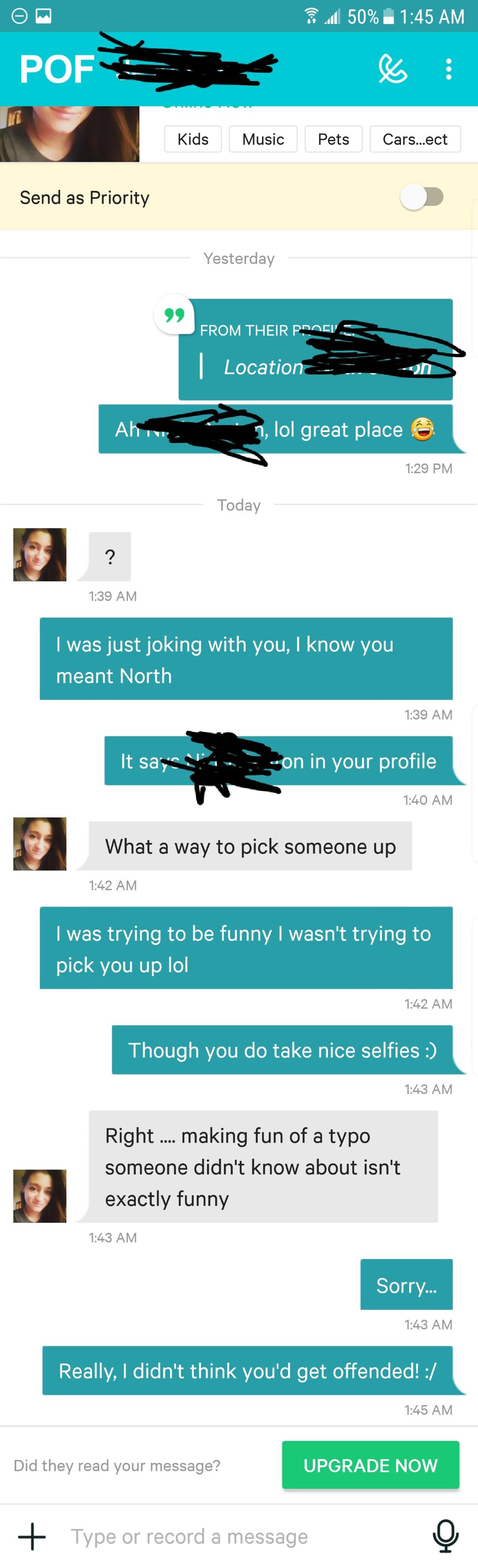The width and height of the screenshot is (478, 1568).
Task: Tap the Kids interest chip
Action: pyautogui.click(x=193, y=139)
